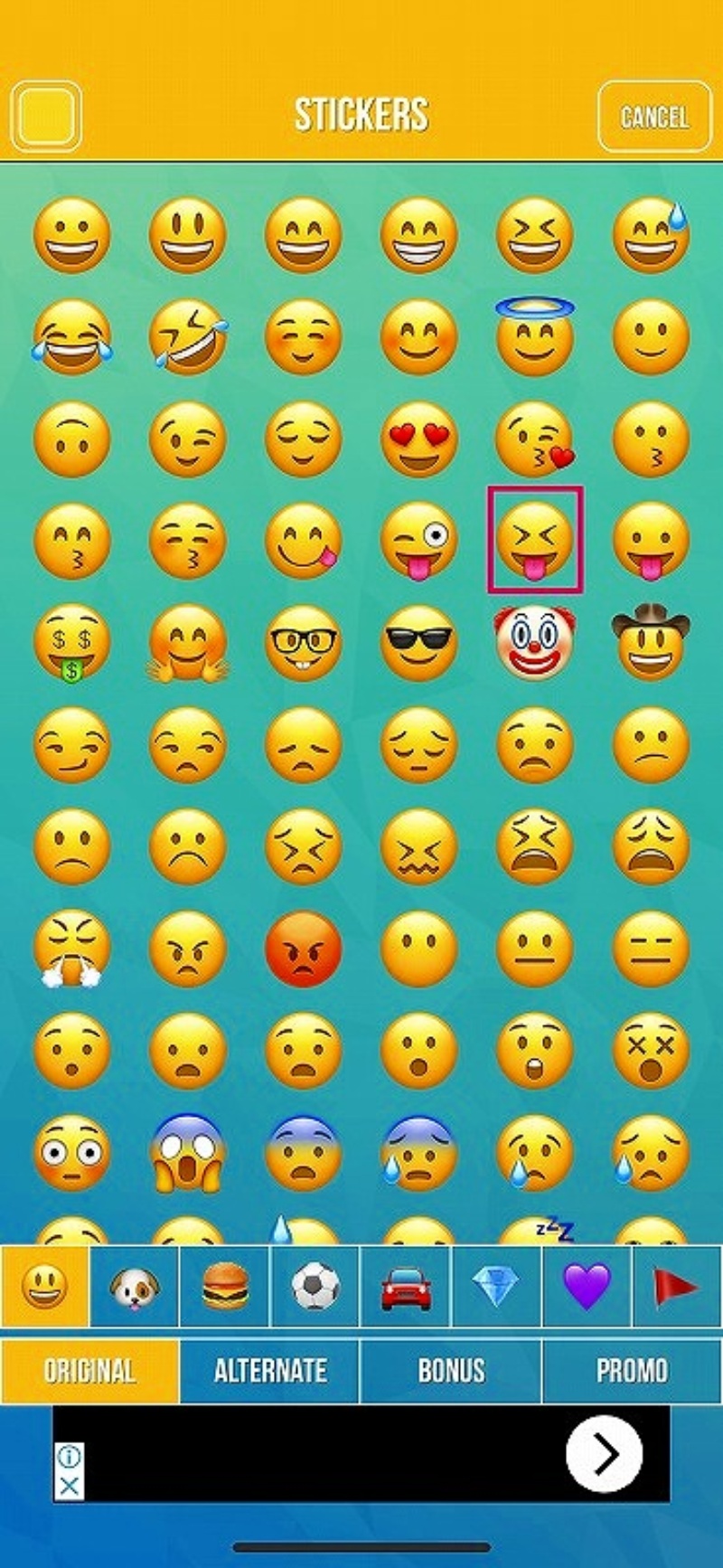The width and height of the screenshot is (723, 1568).
Task: Open the food sticker category
Action: click(224, 1286)
